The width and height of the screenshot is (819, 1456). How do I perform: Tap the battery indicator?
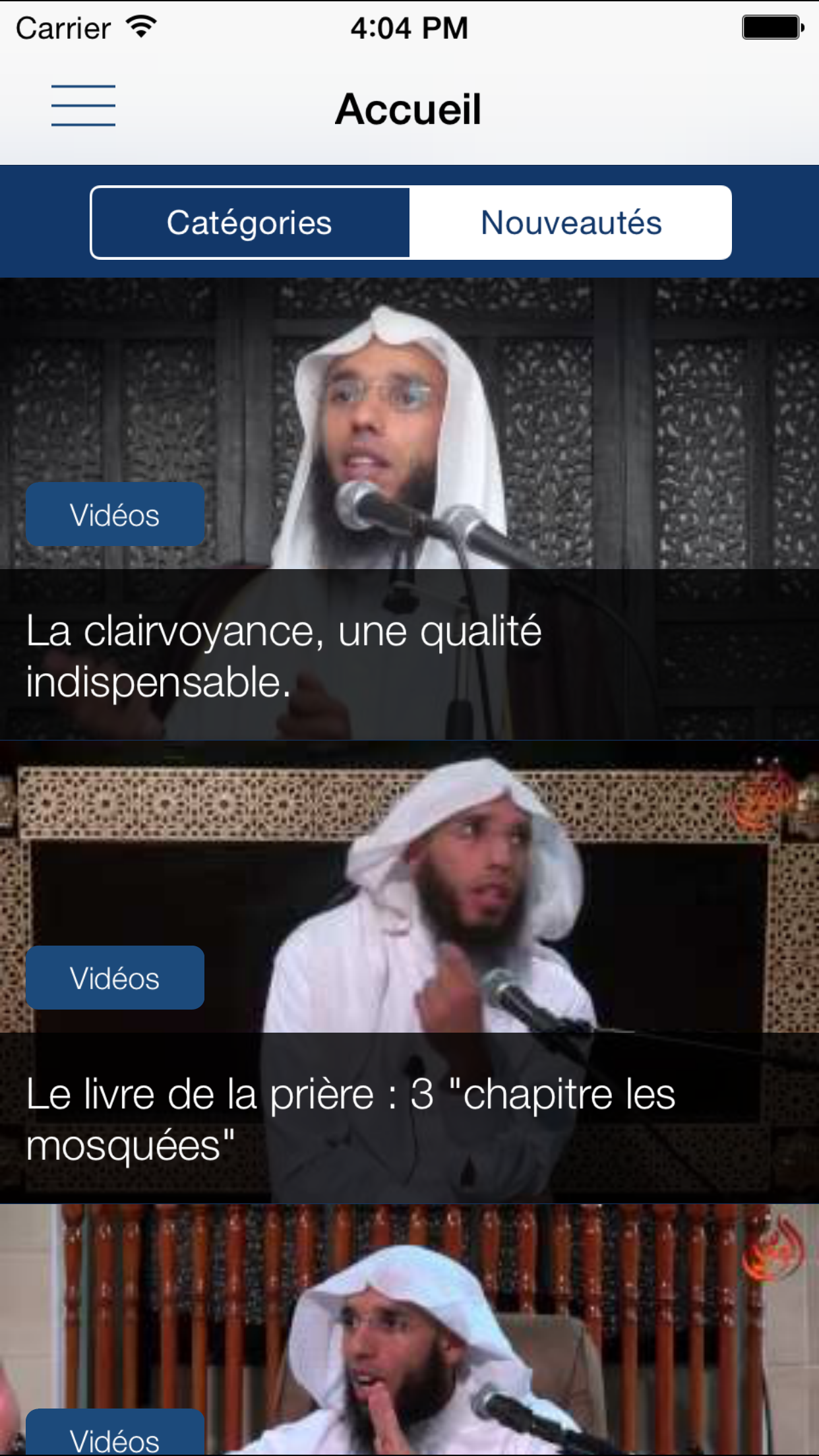pyautogui.click(x=769, y=27)
